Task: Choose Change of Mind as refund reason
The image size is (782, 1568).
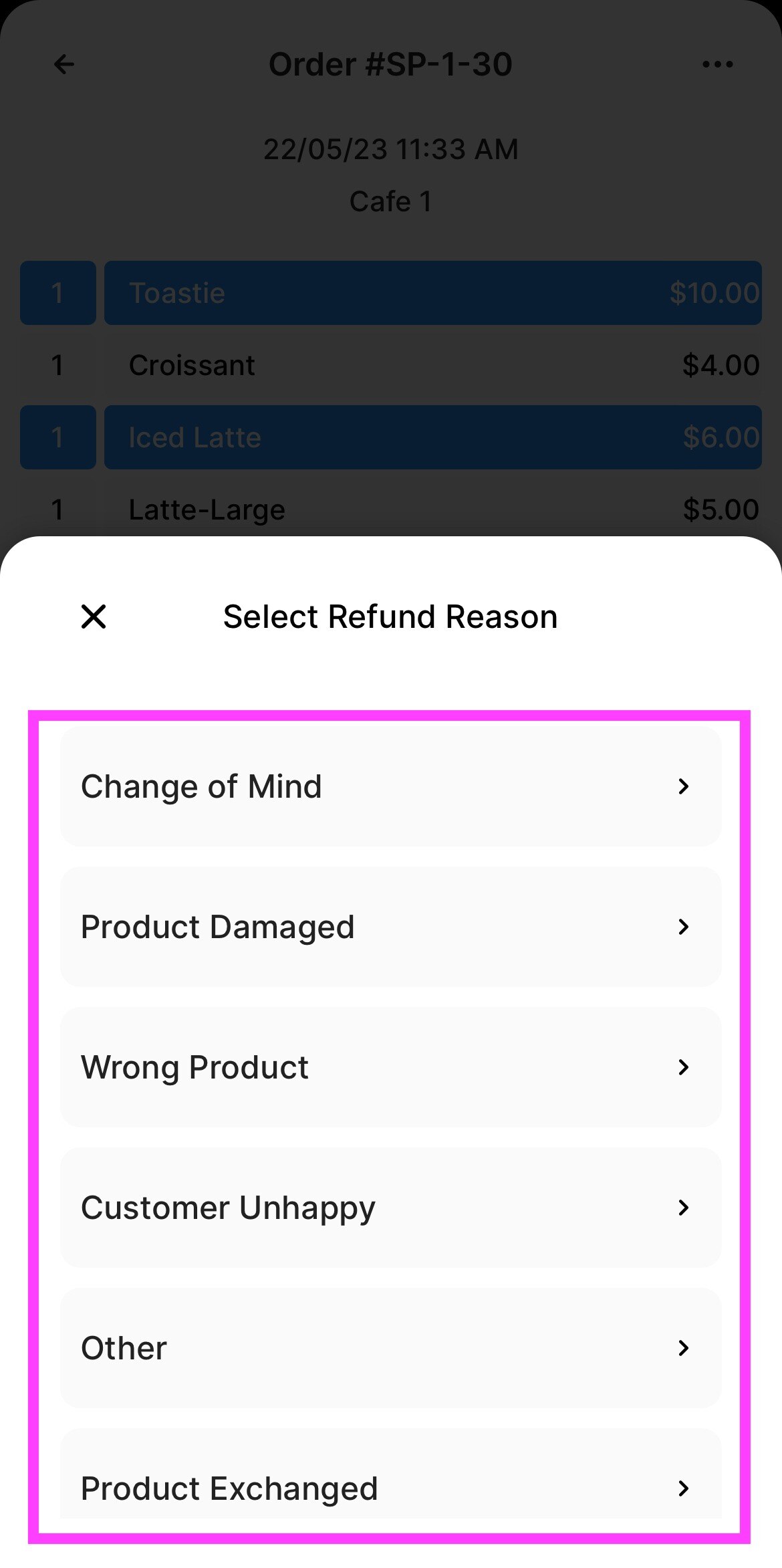Action: point(390,786)
